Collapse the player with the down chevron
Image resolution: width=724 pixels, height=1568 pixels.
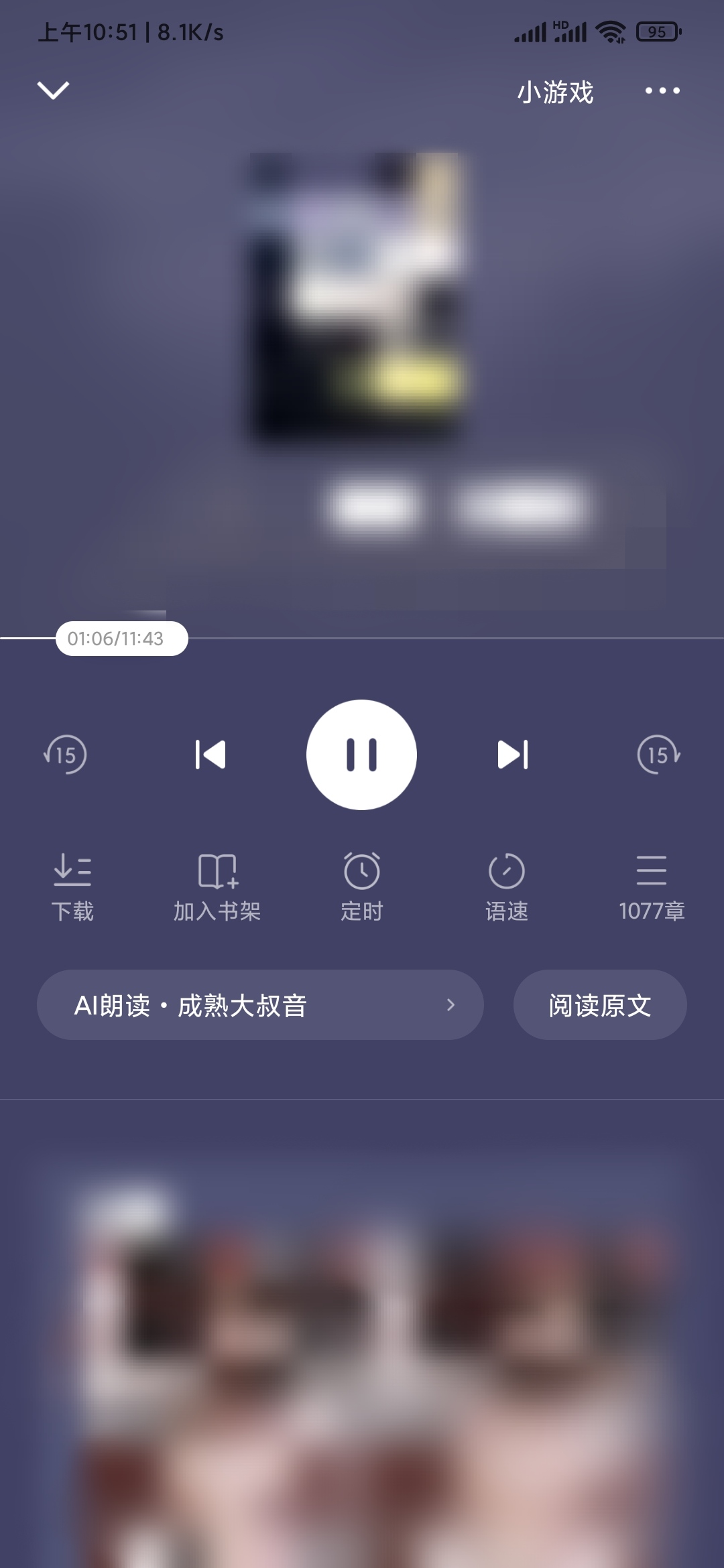pyautogui.click(x=54, y=90)
